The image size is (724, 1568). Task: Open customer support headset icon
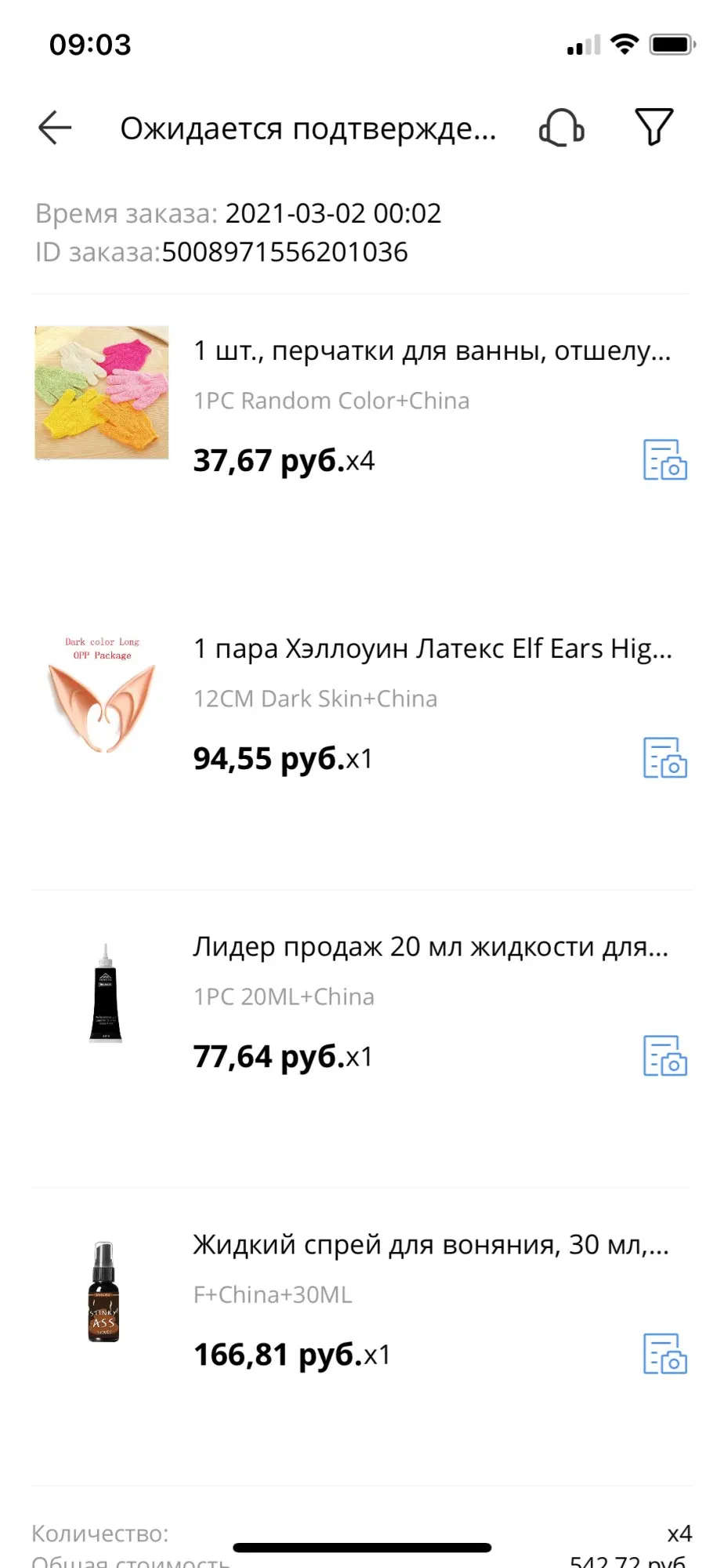coord(562,127)
